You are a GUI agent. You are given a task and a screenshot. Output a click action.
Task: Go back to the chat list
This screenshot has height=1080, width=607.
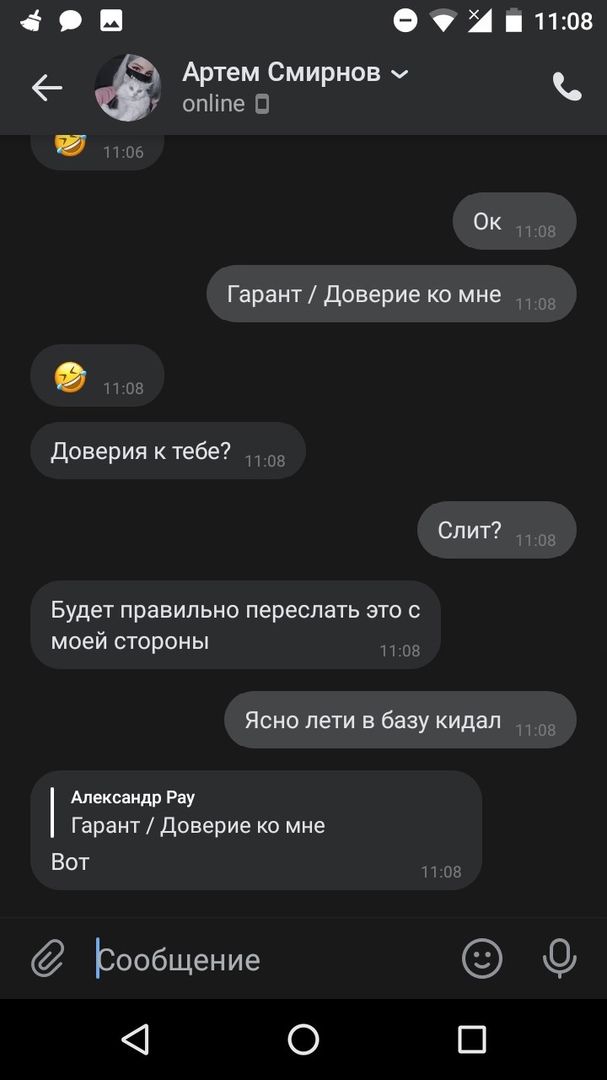click(x=46, y=88)
